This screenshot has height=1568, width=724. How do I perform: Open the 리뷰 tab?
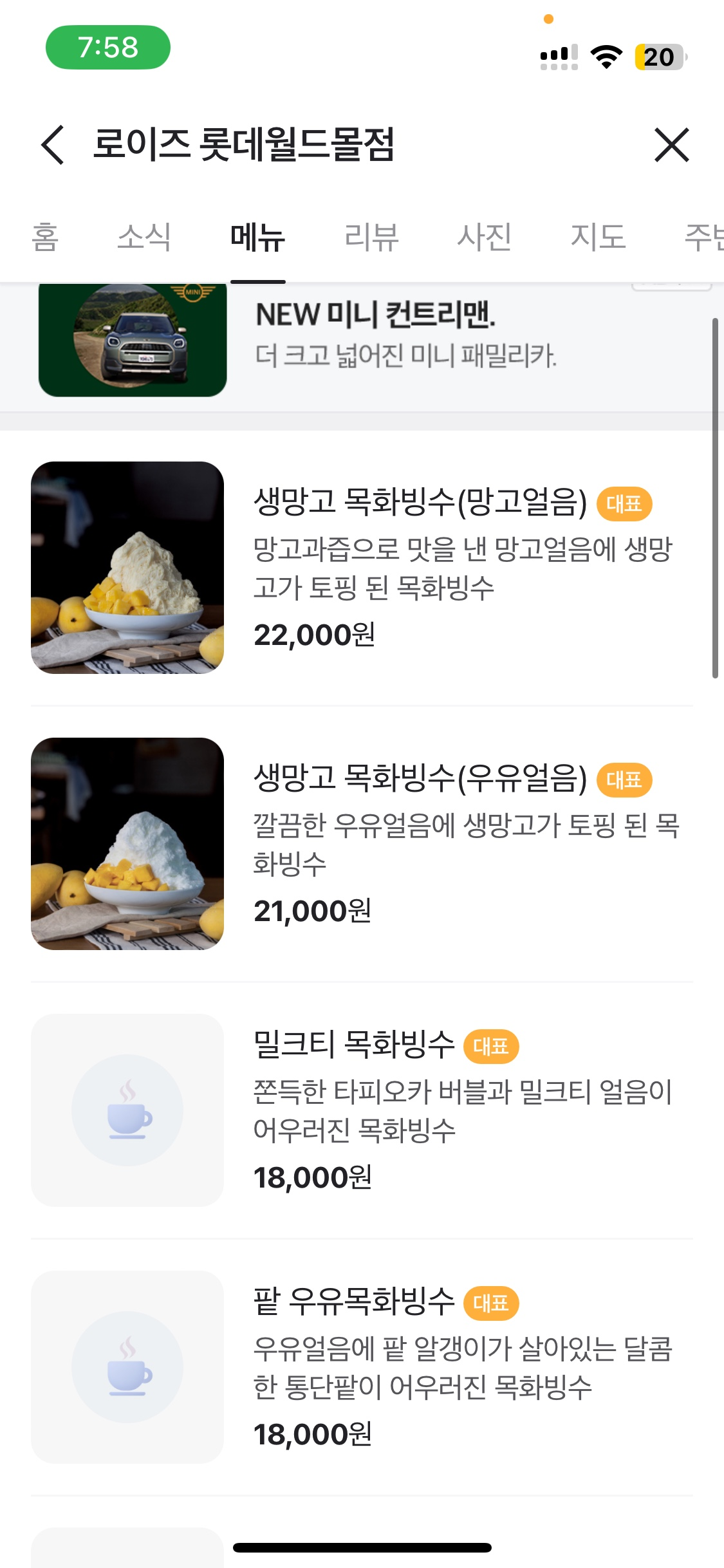click(x=371, y=237)
